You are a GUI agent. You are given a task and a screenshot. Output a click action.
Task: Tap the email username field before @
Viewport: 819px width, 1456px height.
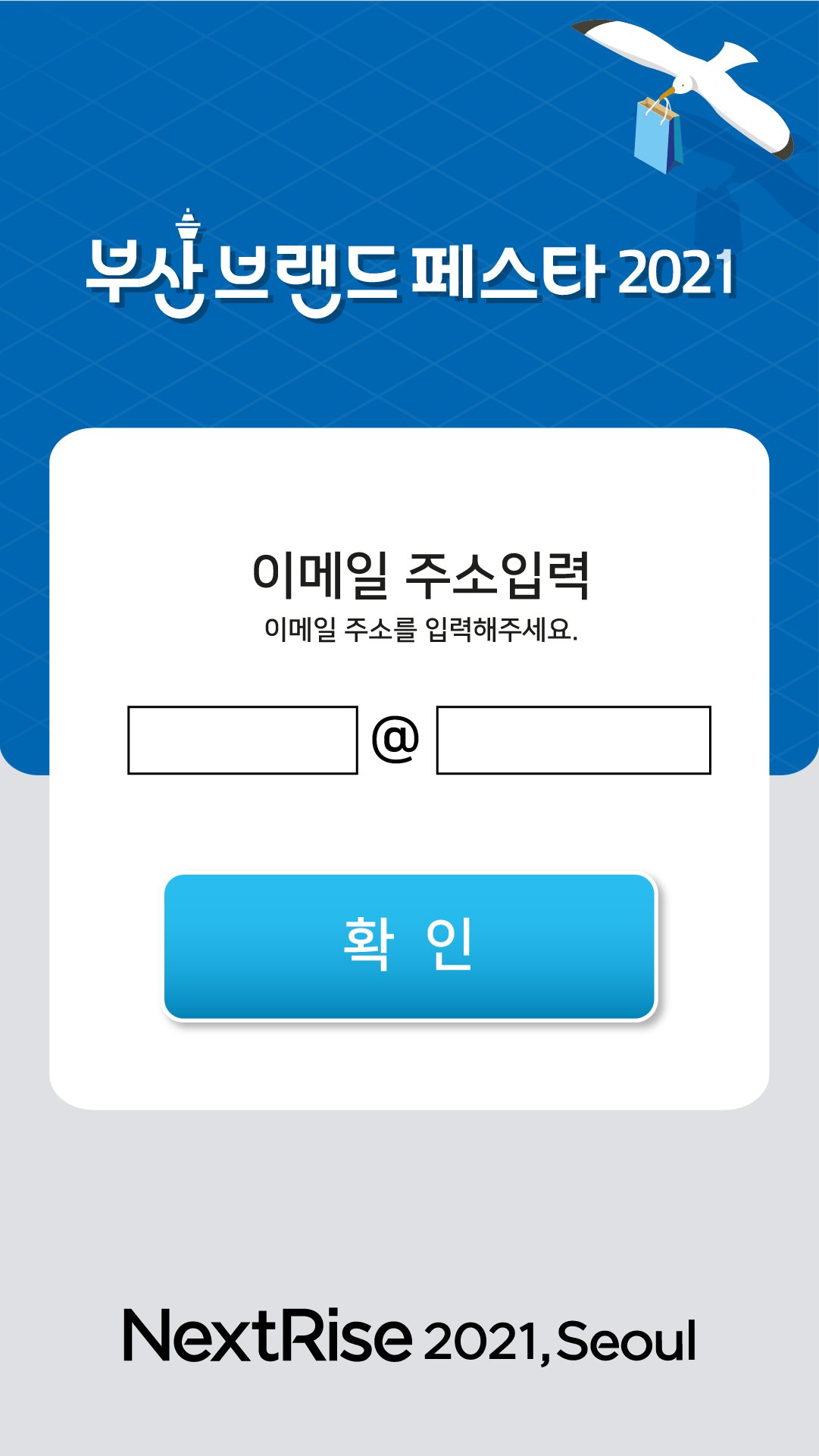pyautogui.click(x=242, y=740)
